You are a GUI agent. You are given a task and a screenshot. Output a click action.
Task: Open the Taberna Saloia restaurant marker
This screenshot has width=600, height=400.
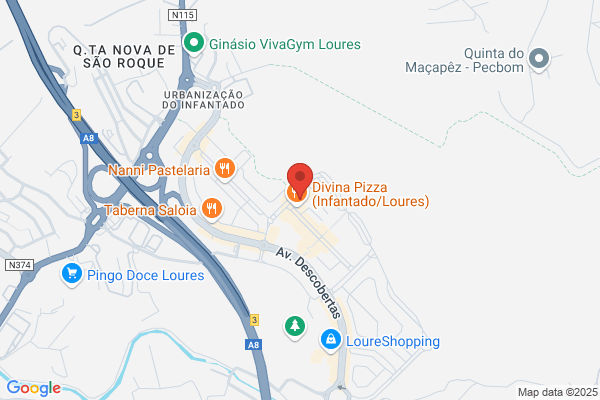pos(212,209)
